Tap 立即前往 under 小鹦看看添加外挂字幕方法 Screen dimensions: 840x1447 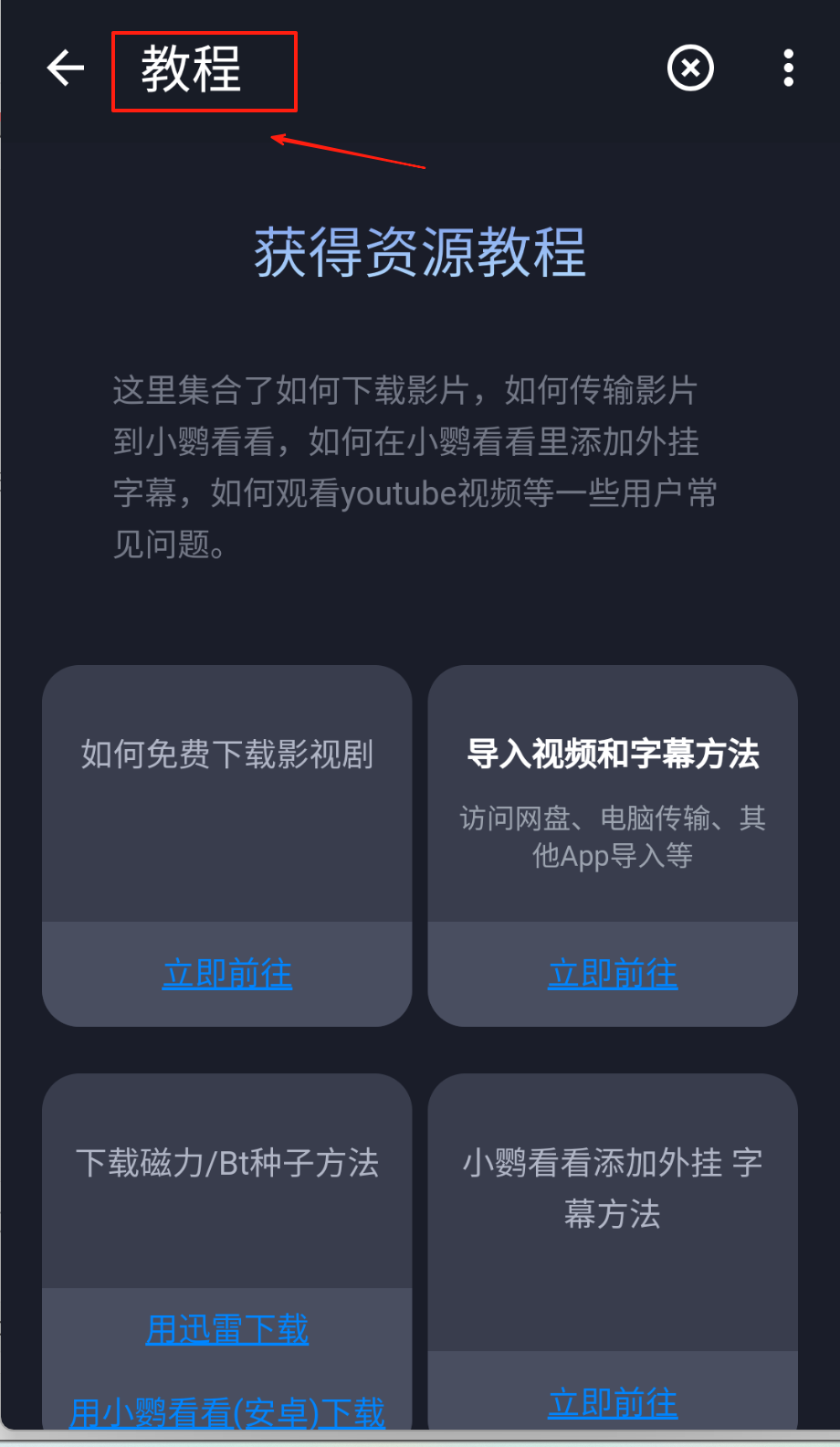(613, 1402)
